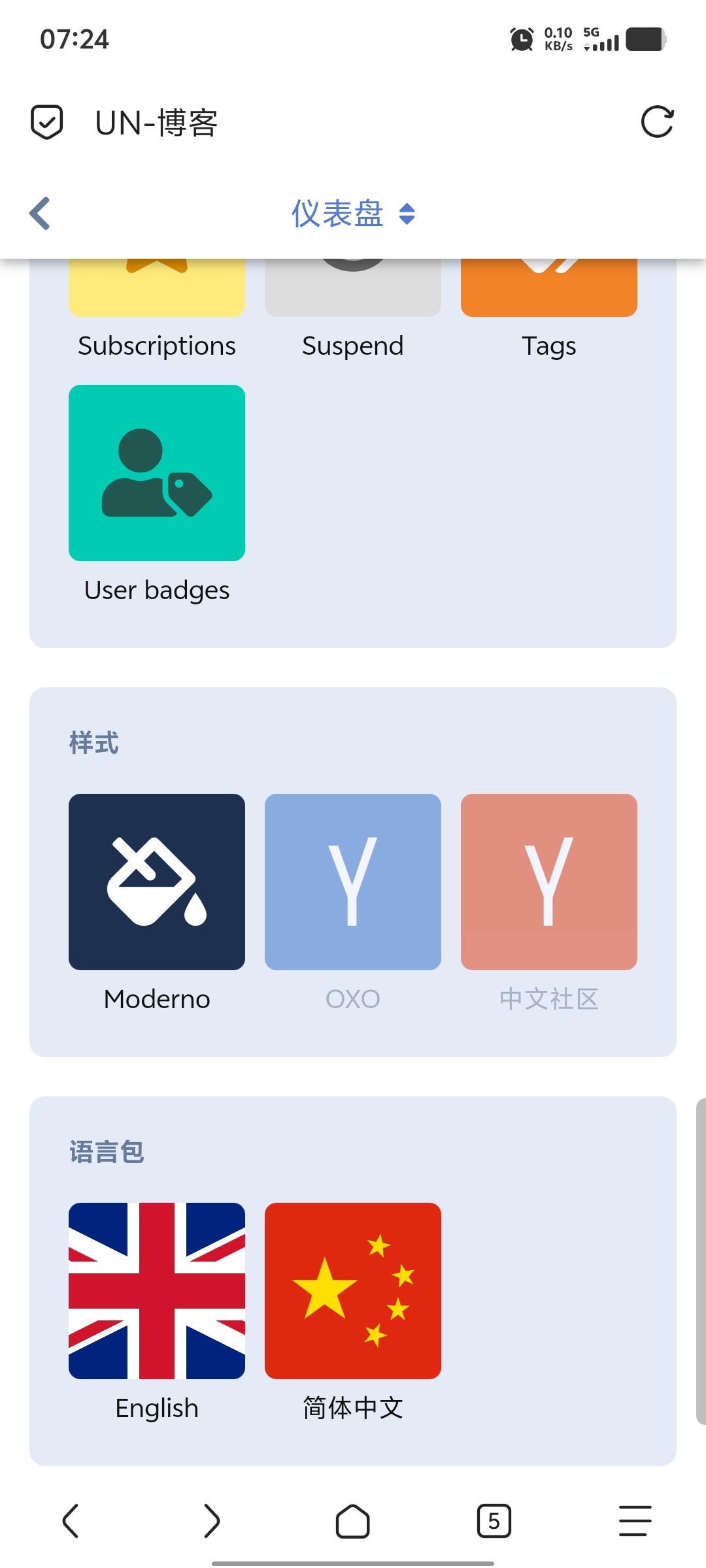Screen dimensions: 706x1568
Task: Select the Moderno style tile
Action: tap(157, 882)
